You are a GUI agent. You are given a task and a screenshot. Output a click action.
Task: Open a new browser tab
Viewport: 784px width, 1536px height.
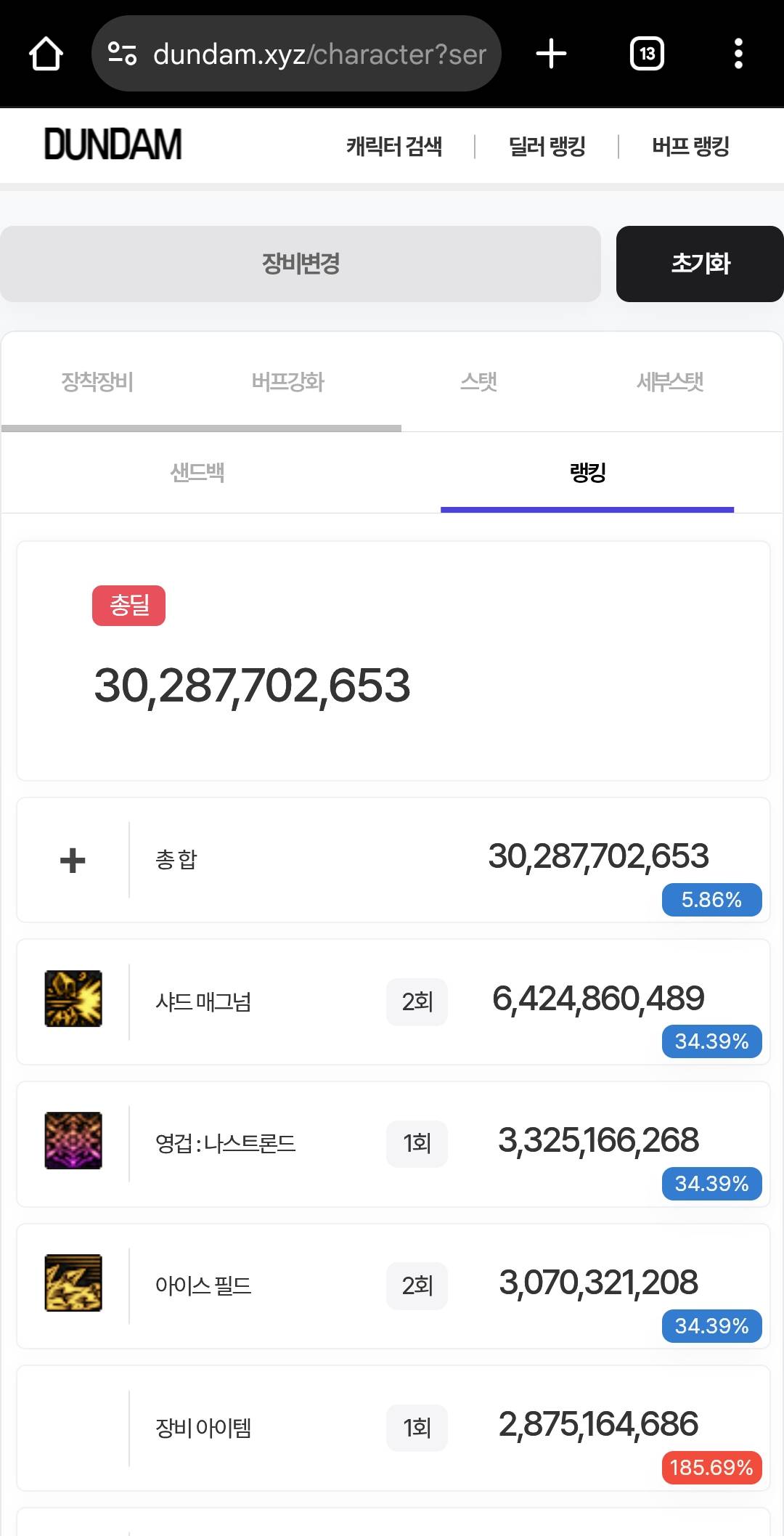pos(551,54)
